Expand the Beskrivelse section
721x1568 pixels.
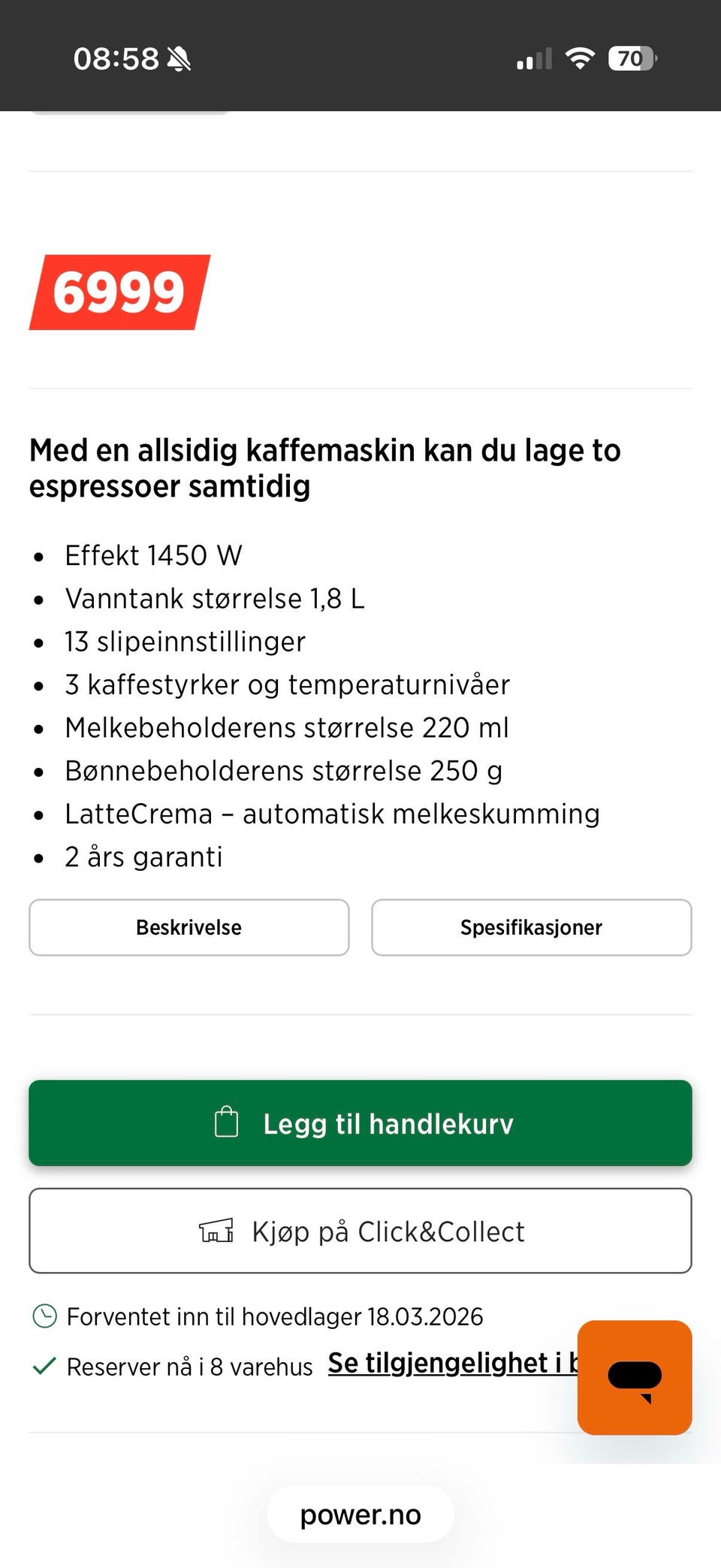tap(189, 927)
